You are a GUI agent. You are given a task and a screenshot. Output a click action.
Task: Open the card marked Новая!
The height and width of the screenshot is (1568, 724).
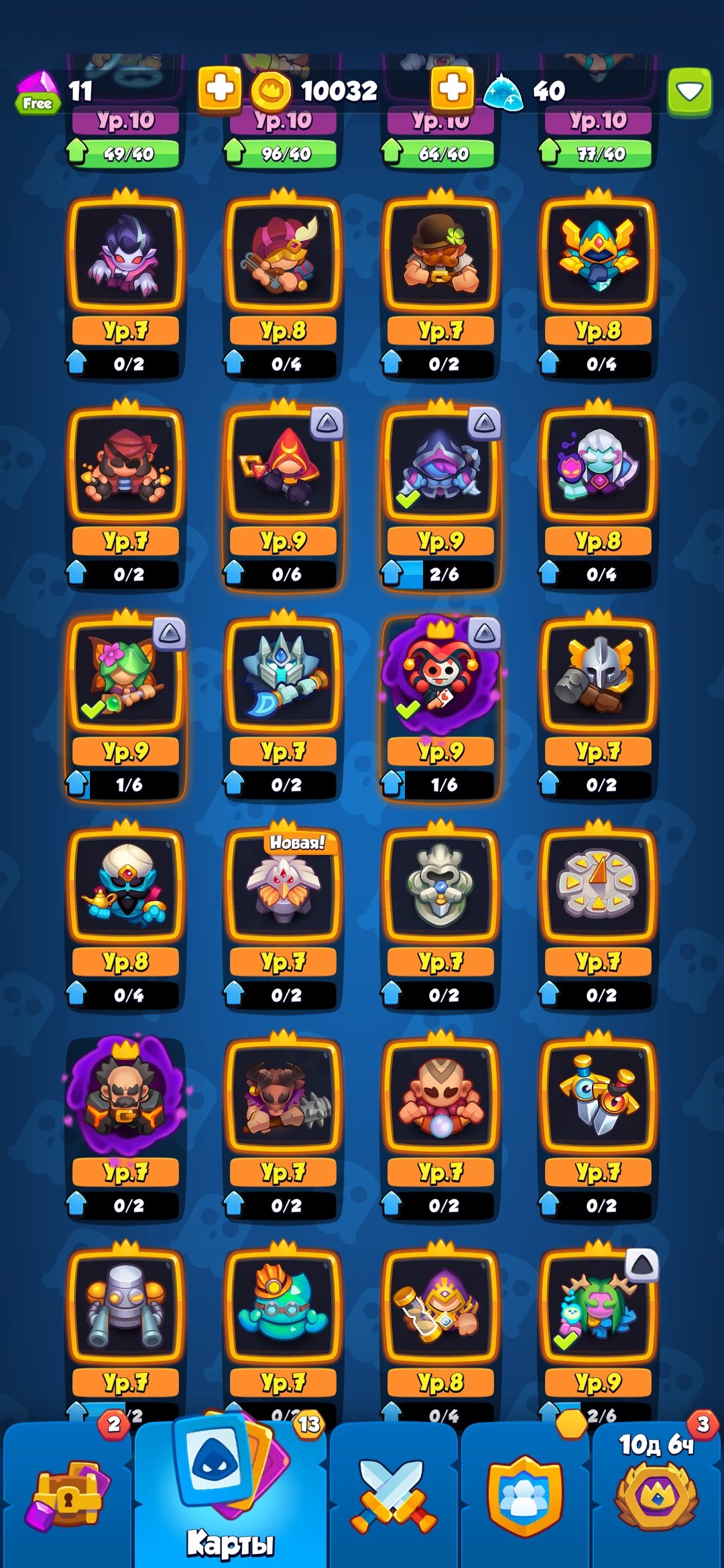(x=283, y=915)
